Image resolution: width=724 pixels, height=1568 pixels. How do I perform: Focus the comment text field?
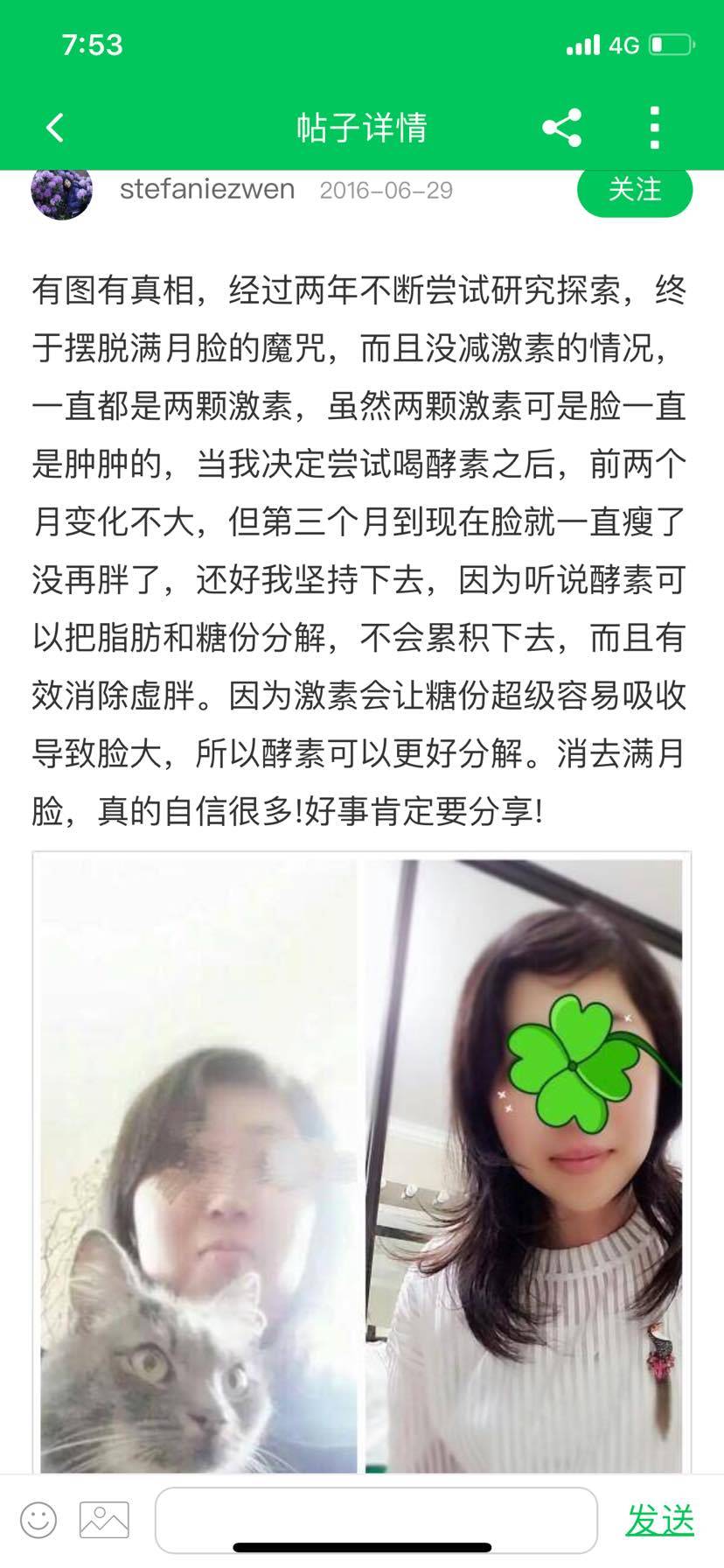click(376, 1520)
